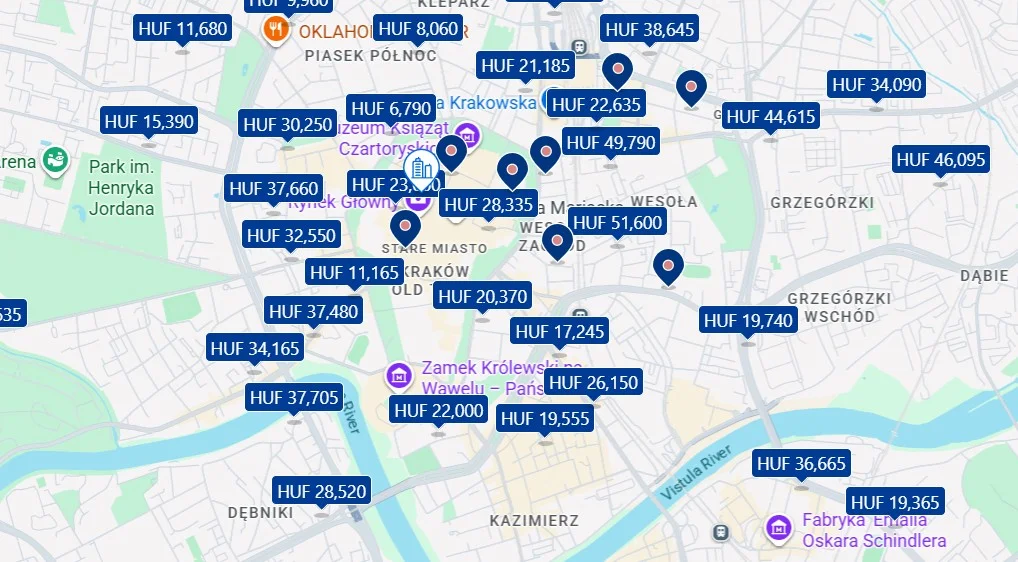Tap the Fabryka Emalia Oskara Schindlera museum pin
1018x562 pixels.
click(x=779, y=528)
